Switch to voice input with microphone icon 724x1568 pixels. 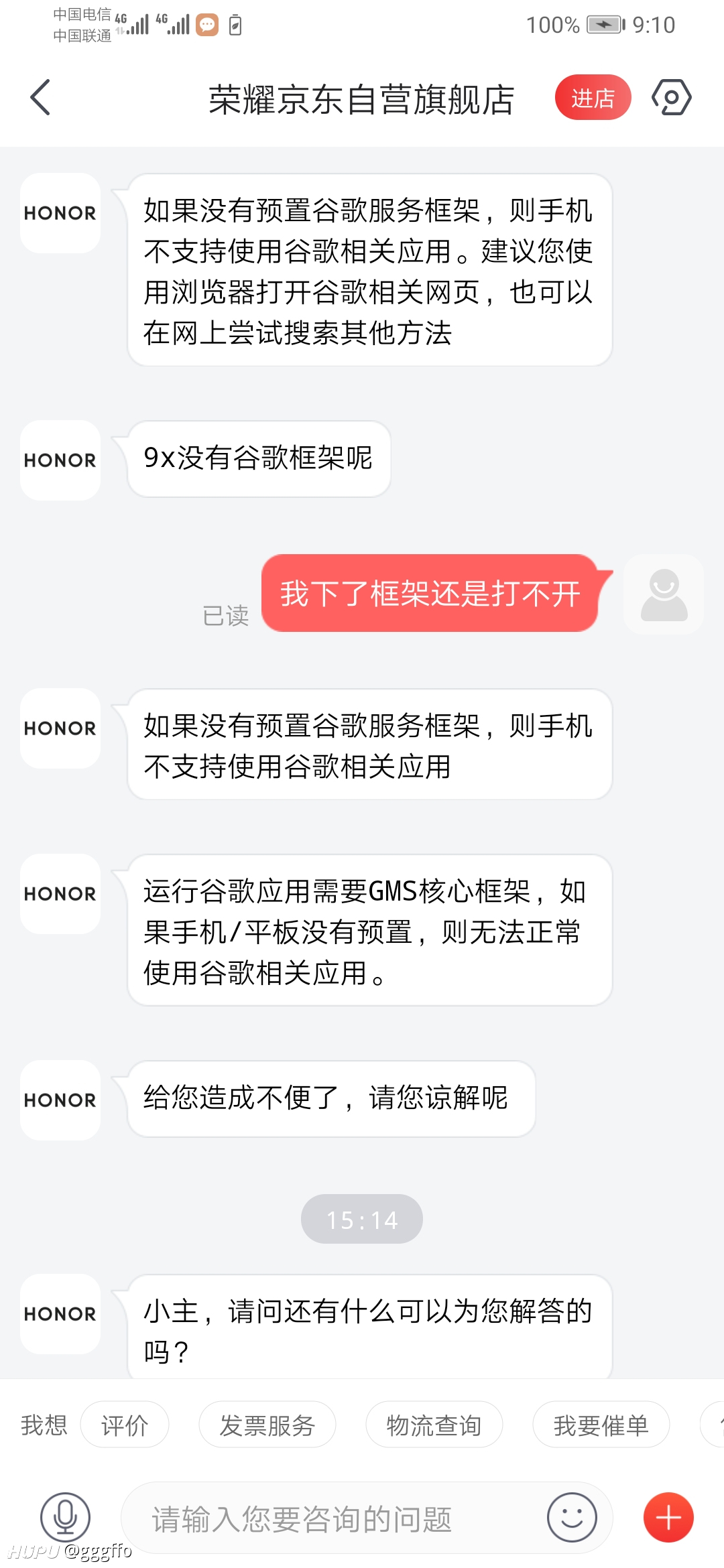[65, 1517]
